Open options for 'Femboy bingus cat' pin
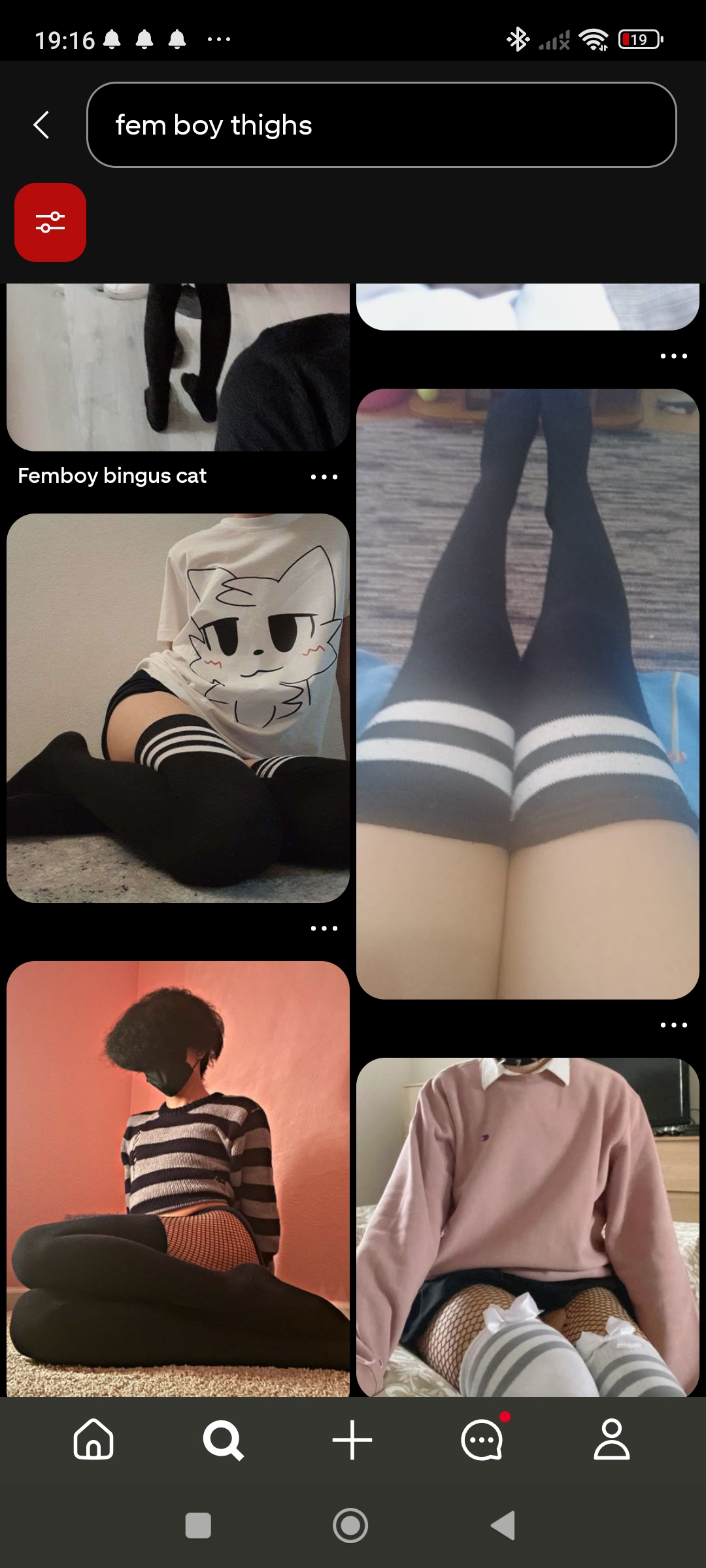Image resolution: width=706 pixels, height=1568 pixels. tap(324, 477)
